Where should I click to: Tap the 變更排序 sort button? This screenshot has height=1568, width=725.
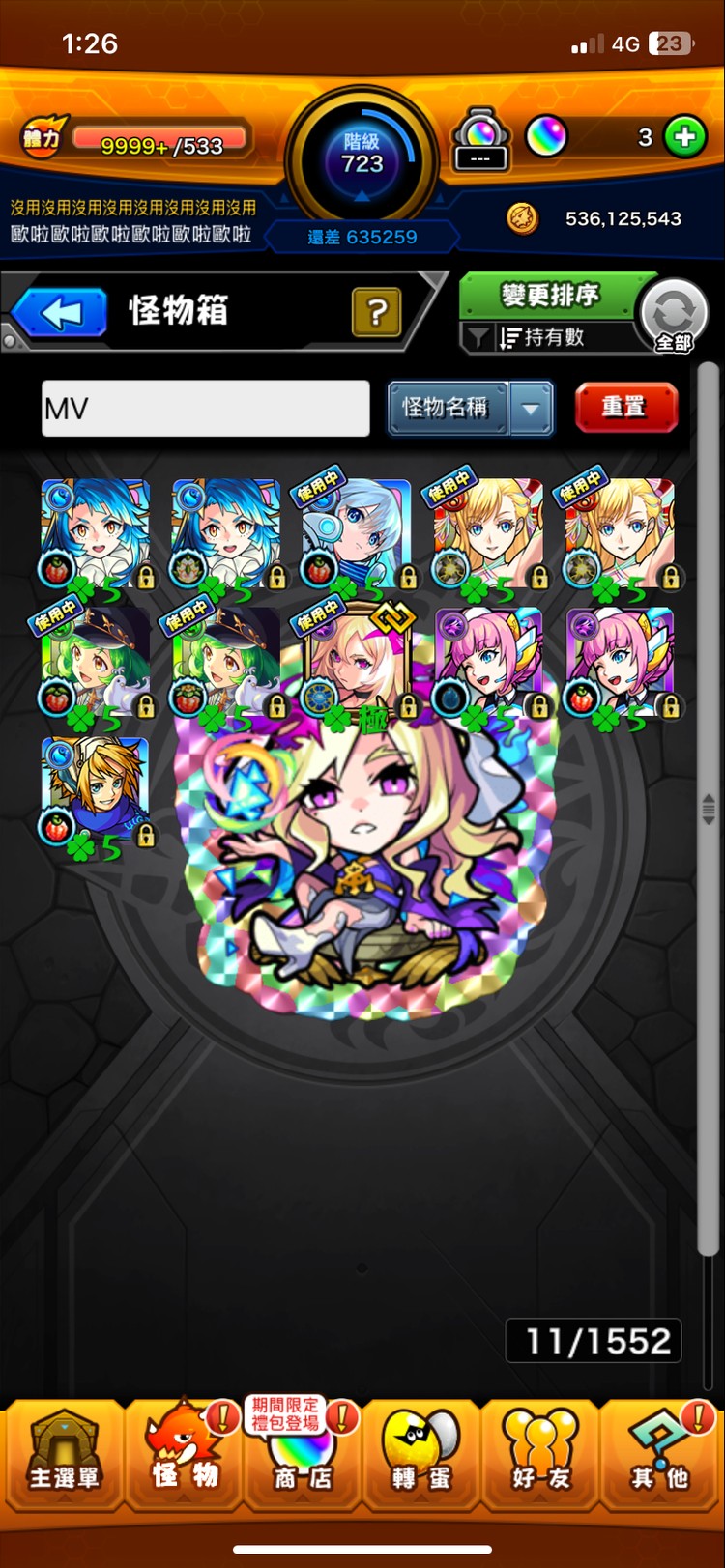(x=549, y=295)
